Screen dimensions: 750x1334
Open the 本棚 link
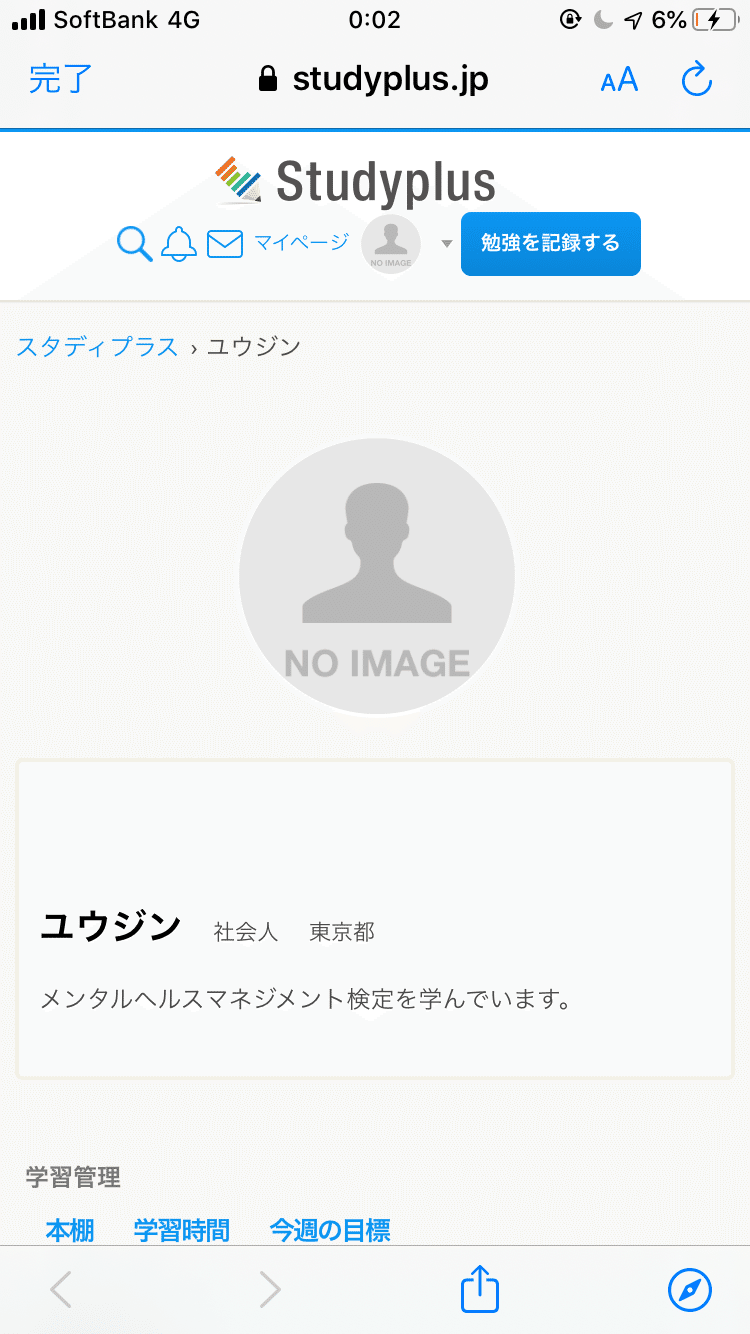pos(70,1229)
